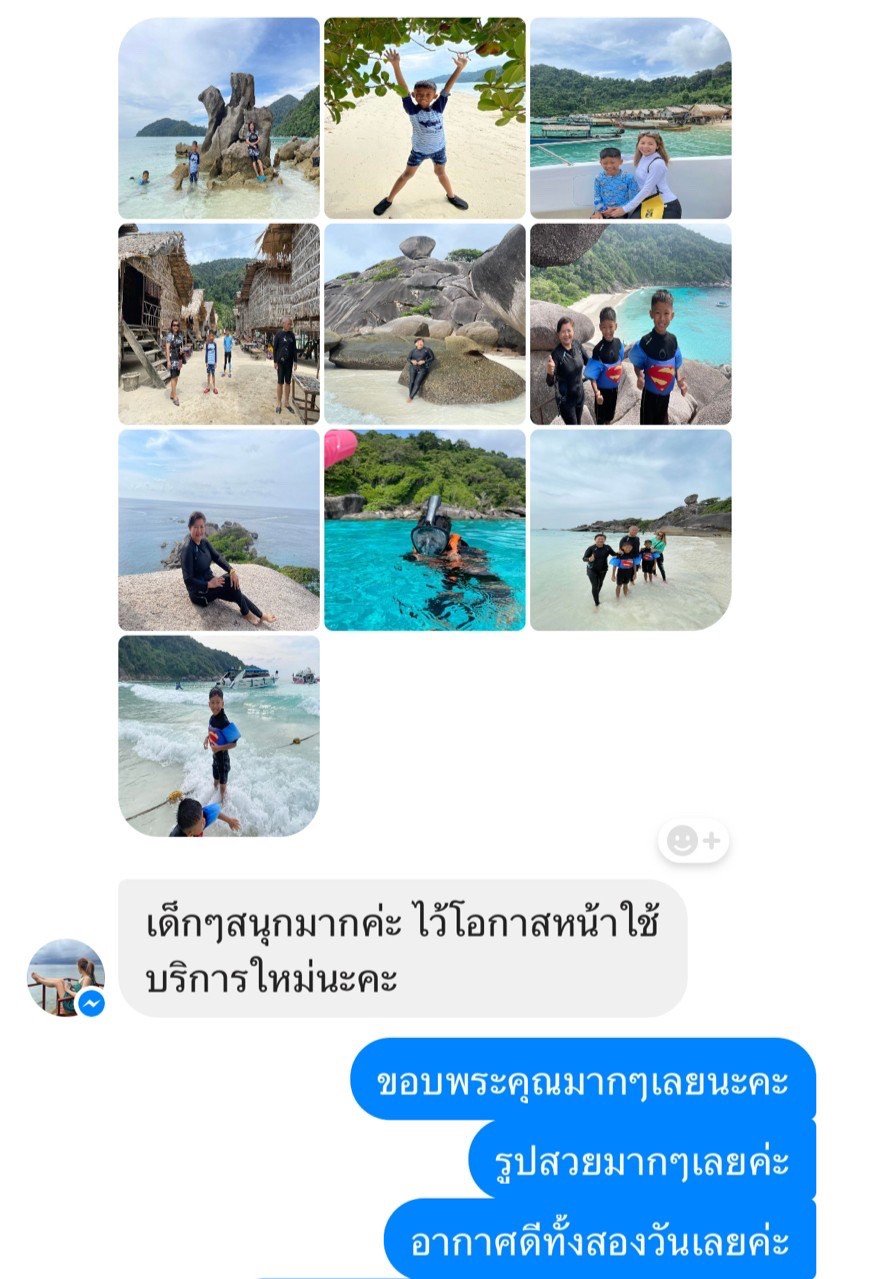The image size is (870, 1279).
Task: Open photo of boy jumping on sand
Action: (x=424, y=118)
